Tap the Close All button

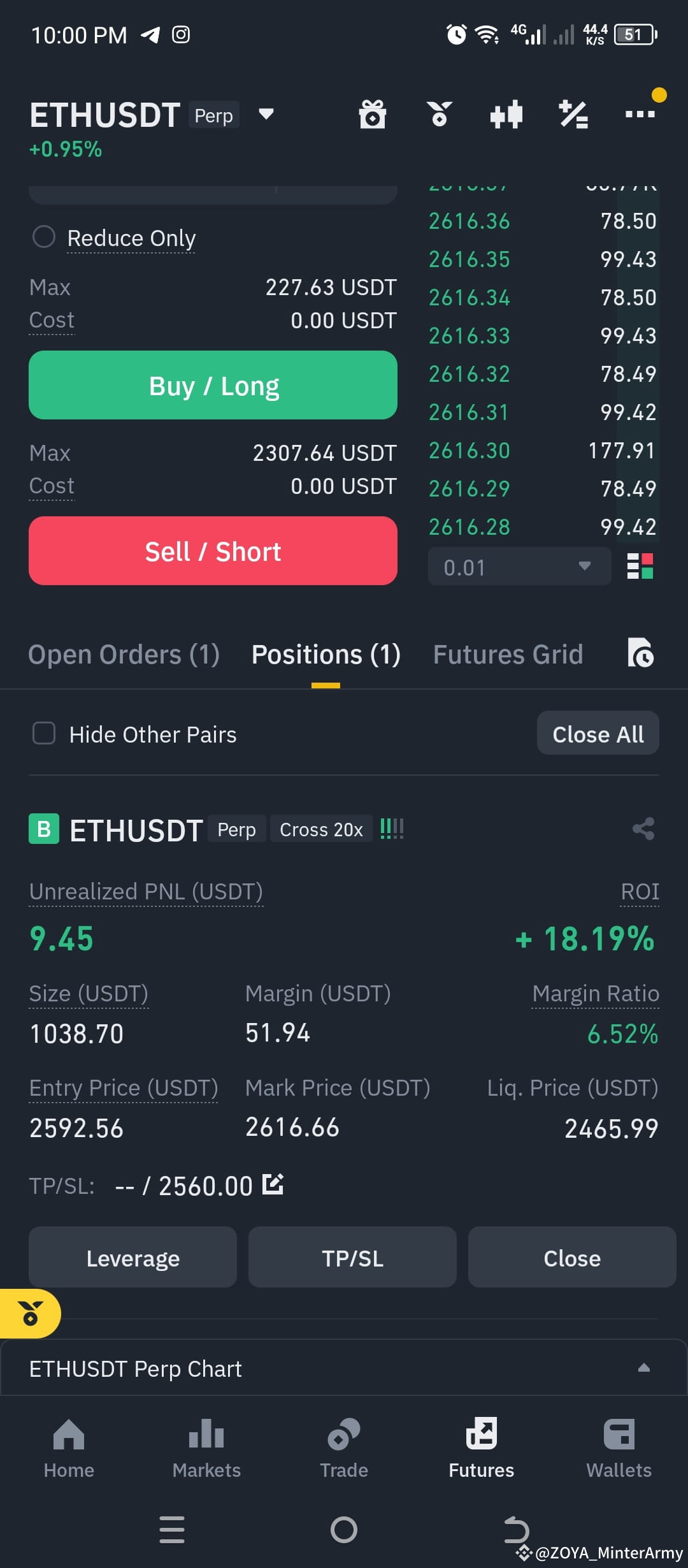(598, 733)
